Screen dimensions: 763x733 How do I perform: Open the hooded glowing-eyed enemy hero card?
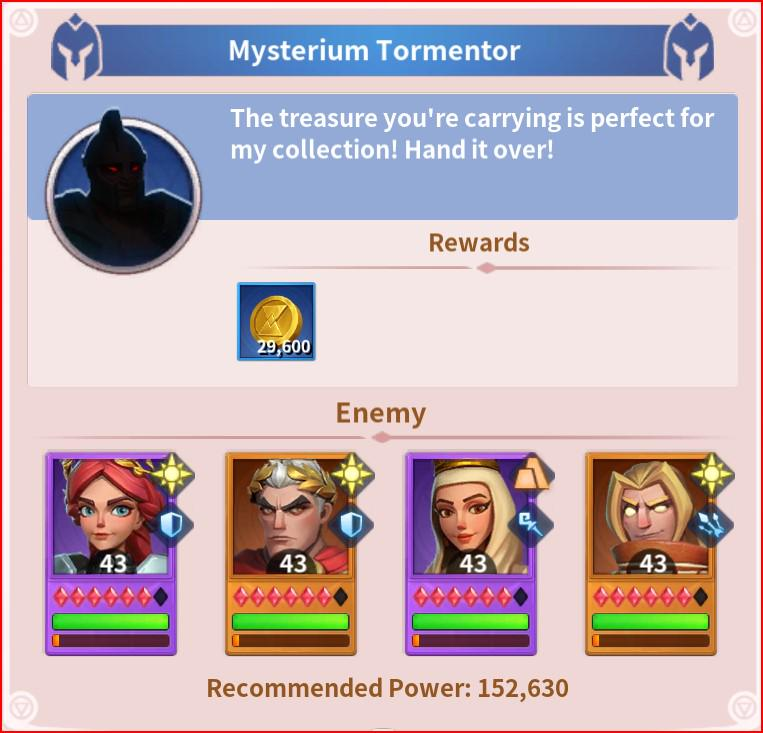click(651, 552)
